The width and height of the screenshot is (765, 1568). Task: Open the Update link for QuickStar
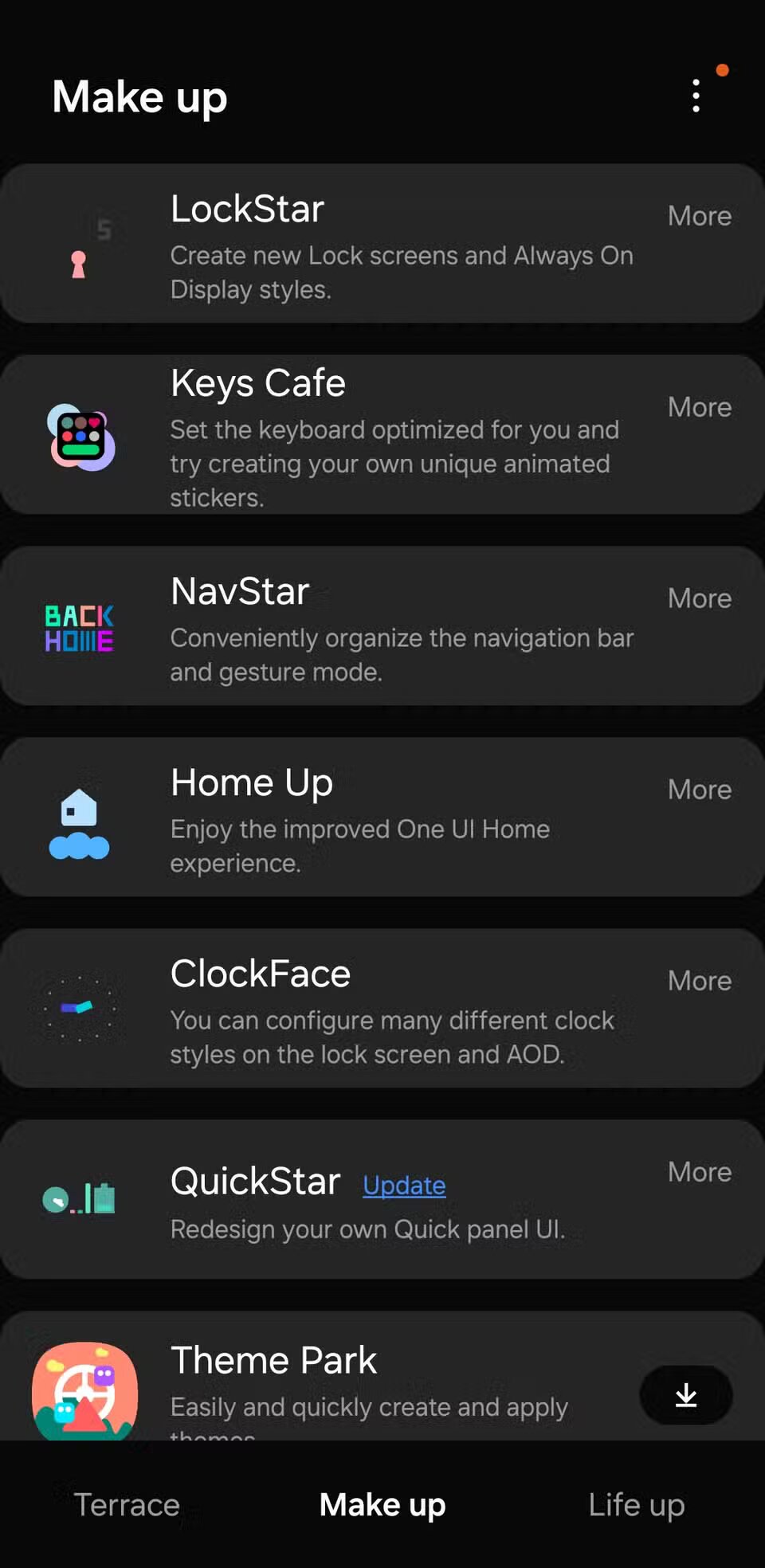pyautogui.click(x=404, y=1186)
